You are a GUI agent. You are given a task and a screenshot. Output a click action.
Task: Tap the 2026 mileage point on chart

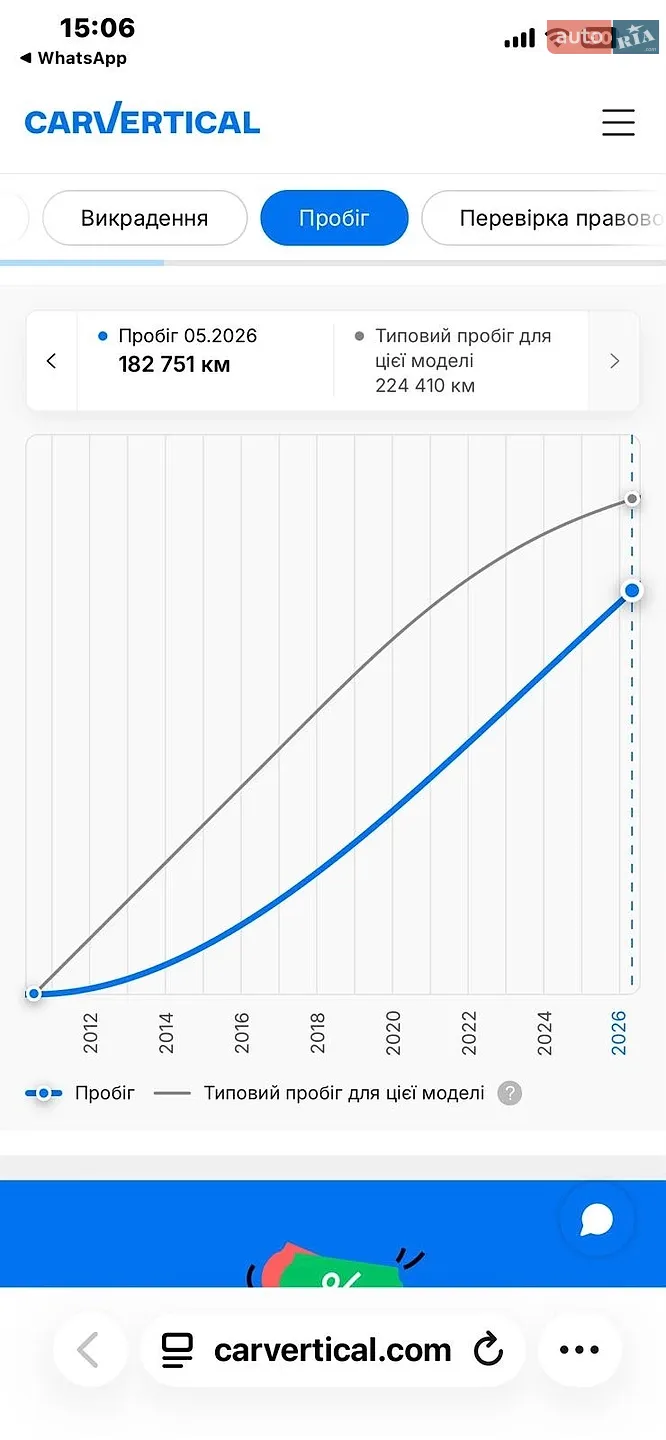coord(632,591)
